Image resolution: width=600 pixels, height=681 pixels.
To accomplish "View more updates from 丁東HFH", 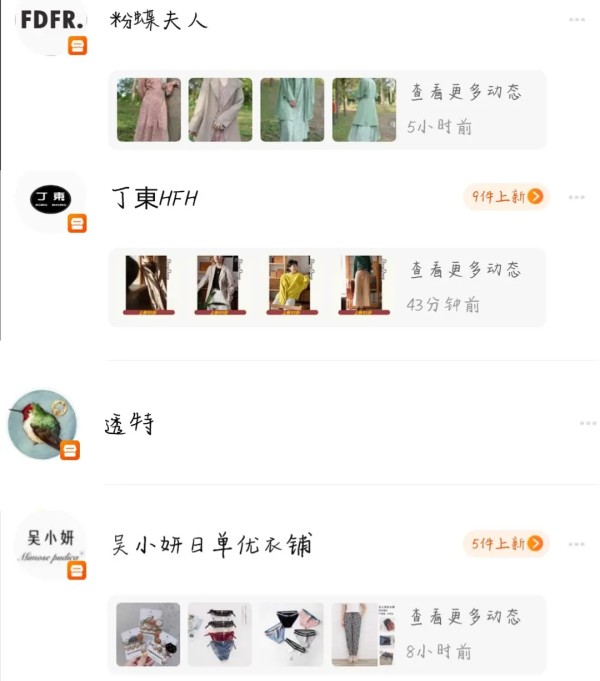I will pos(466,270).
